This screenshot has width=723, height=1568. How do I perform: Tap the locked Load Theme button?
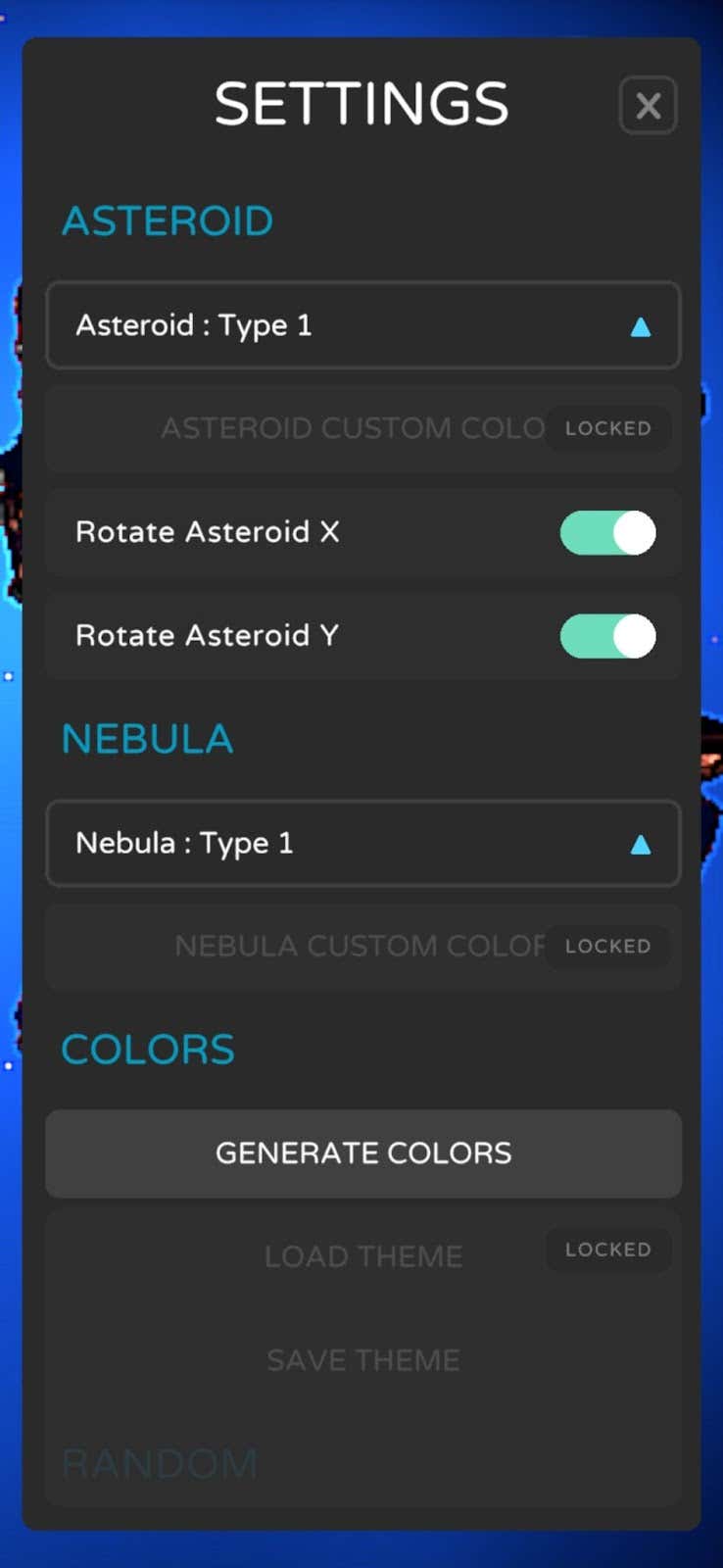click(x=362, y=1256)
